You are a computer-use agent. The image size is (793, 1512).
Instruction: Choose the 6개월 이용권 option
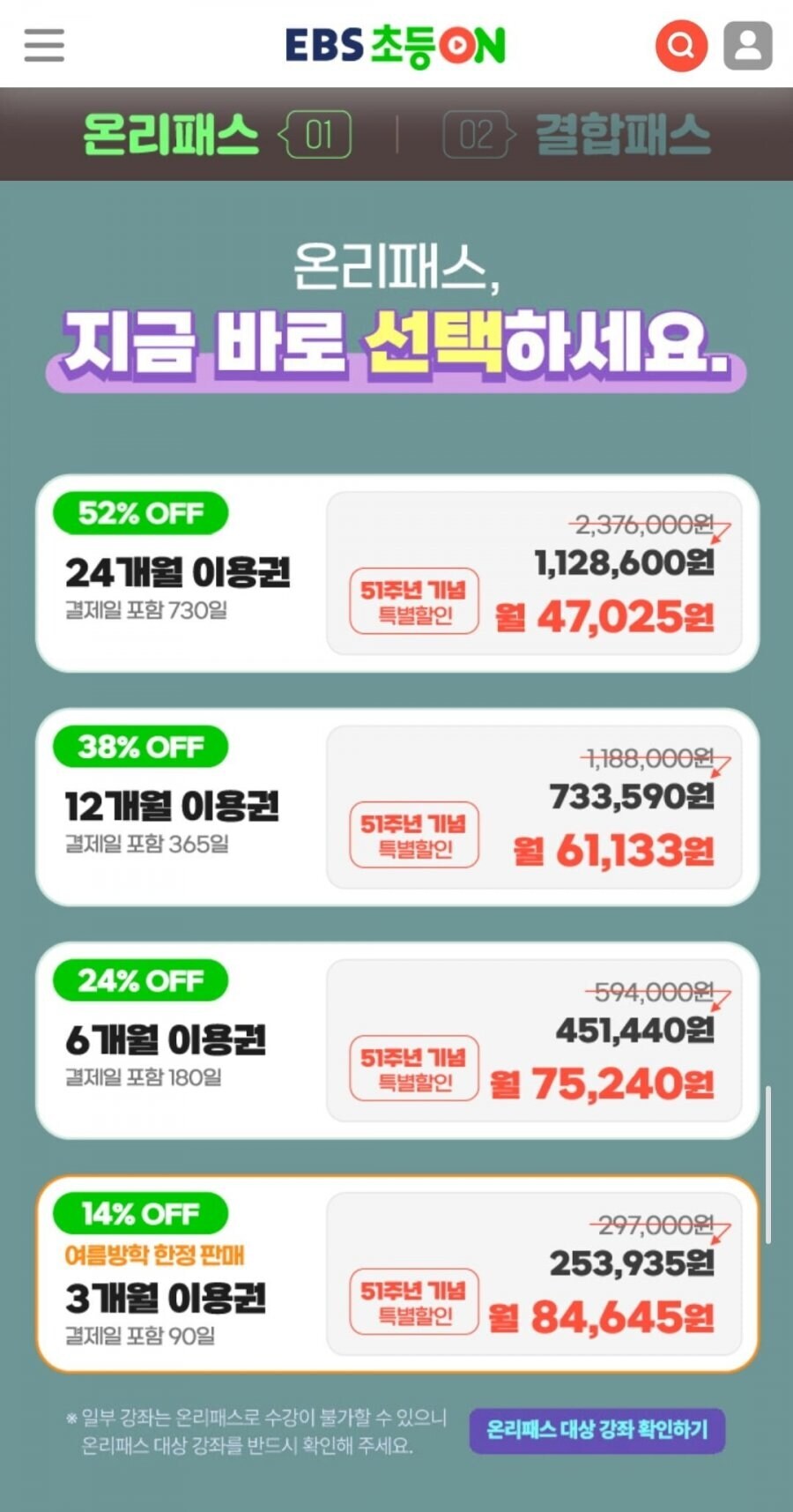[x=396, y=1040]
